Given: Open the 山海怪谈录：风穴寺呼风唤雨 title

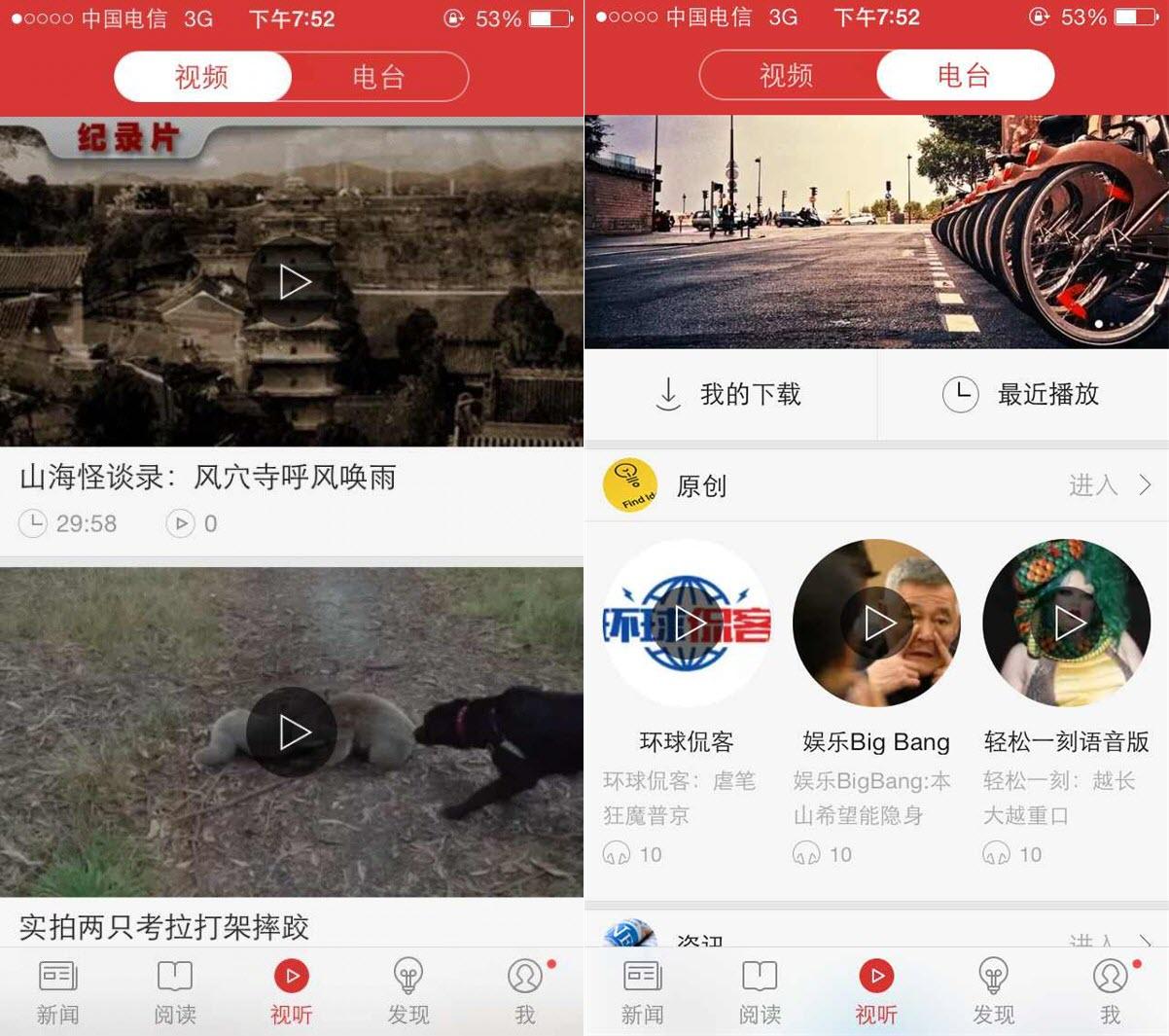Looking at the screenshot, I should coord(208,477).
